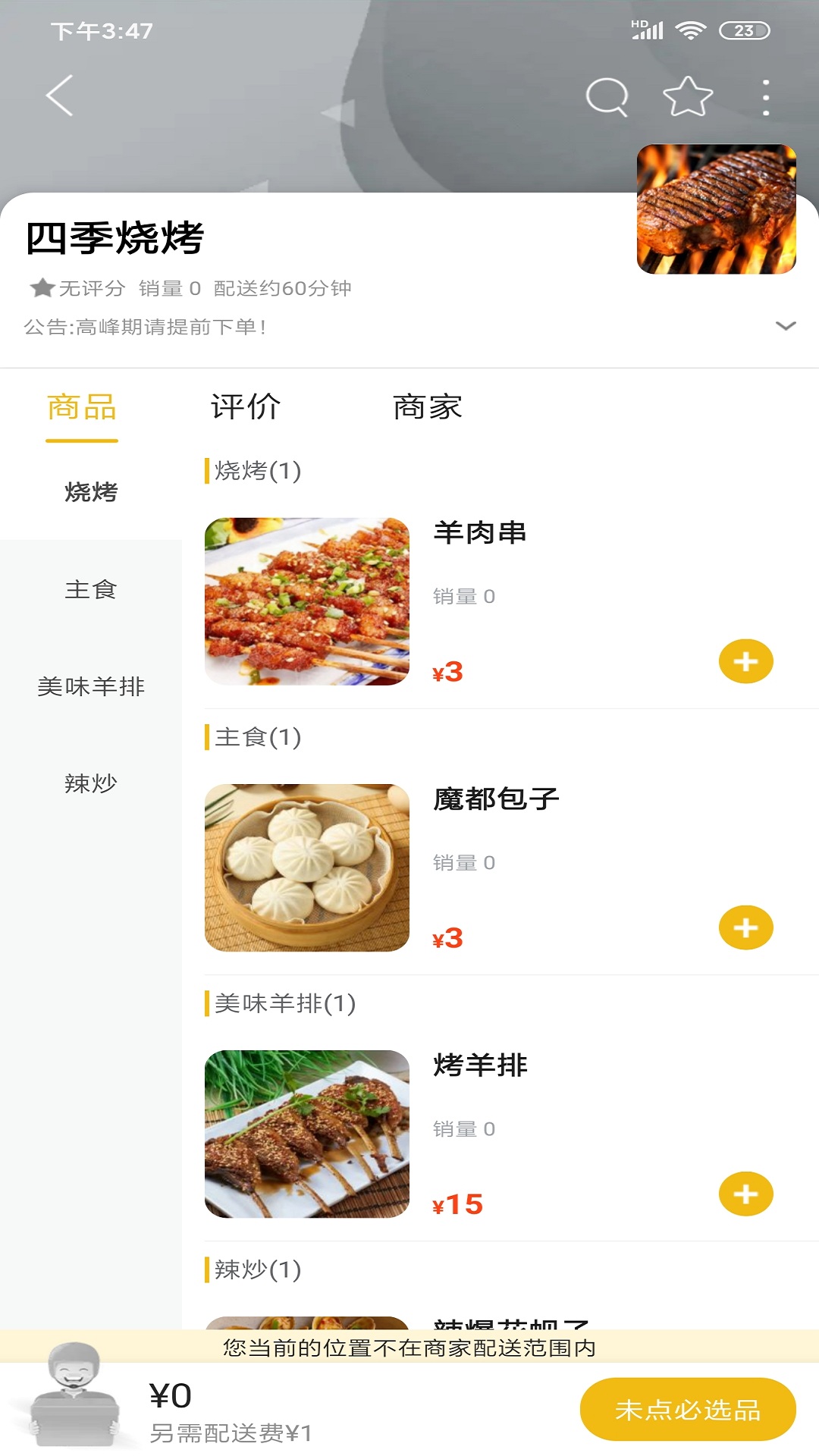Image resolution: width=819 pixels, height=1456 pixels.
Task: Open the search function
Action: pyautogui.click(x=606, y=96)
